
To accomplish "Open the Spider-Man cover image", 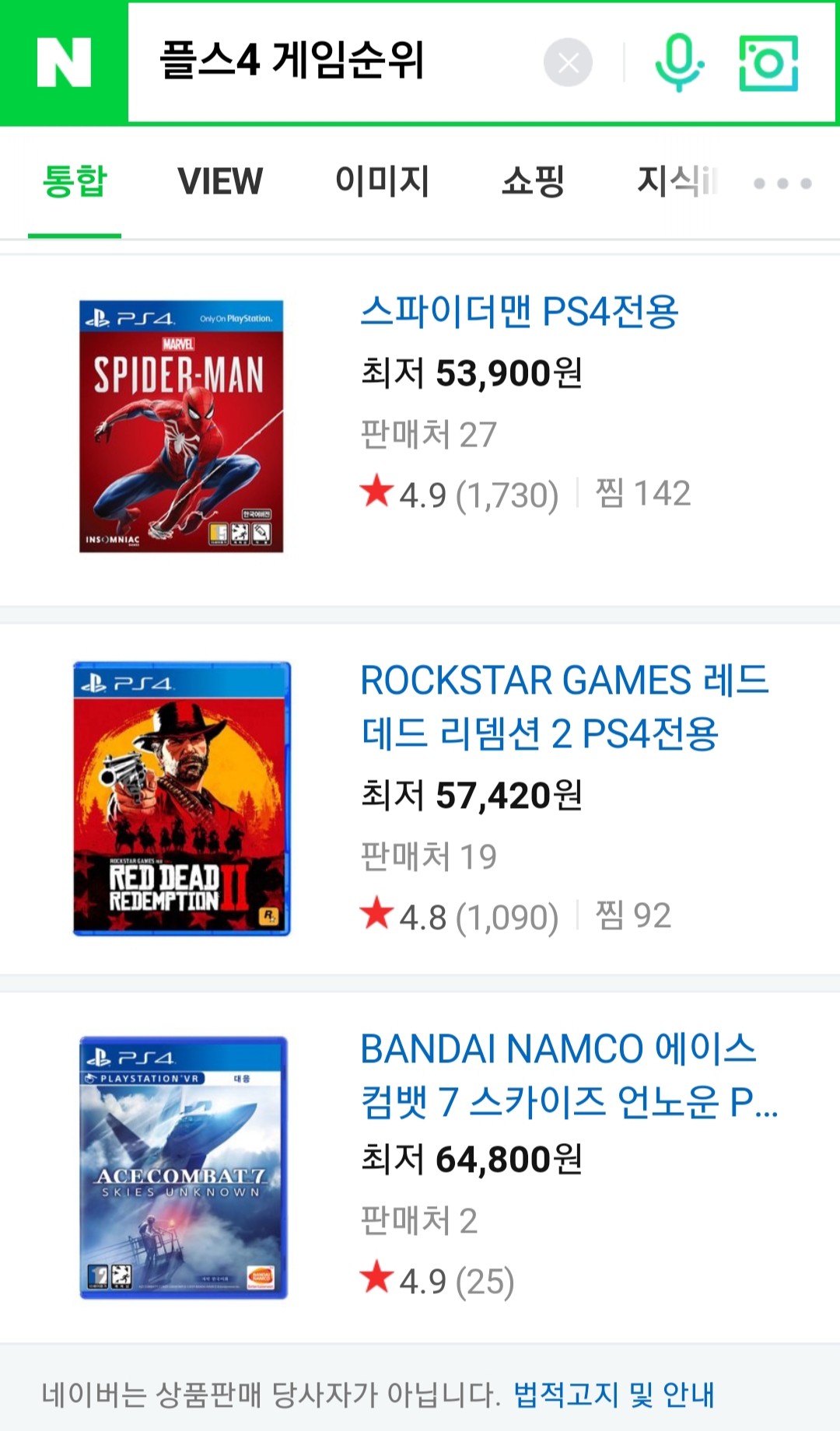I will (x=181, y=426).
